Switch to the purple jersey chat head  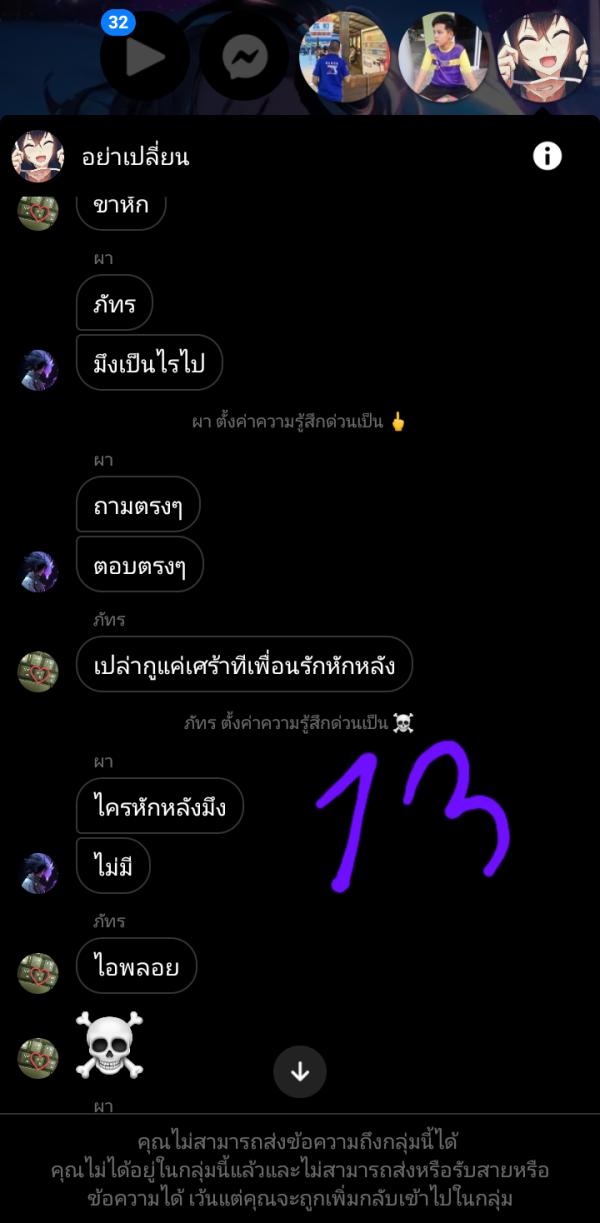point(444,57)
